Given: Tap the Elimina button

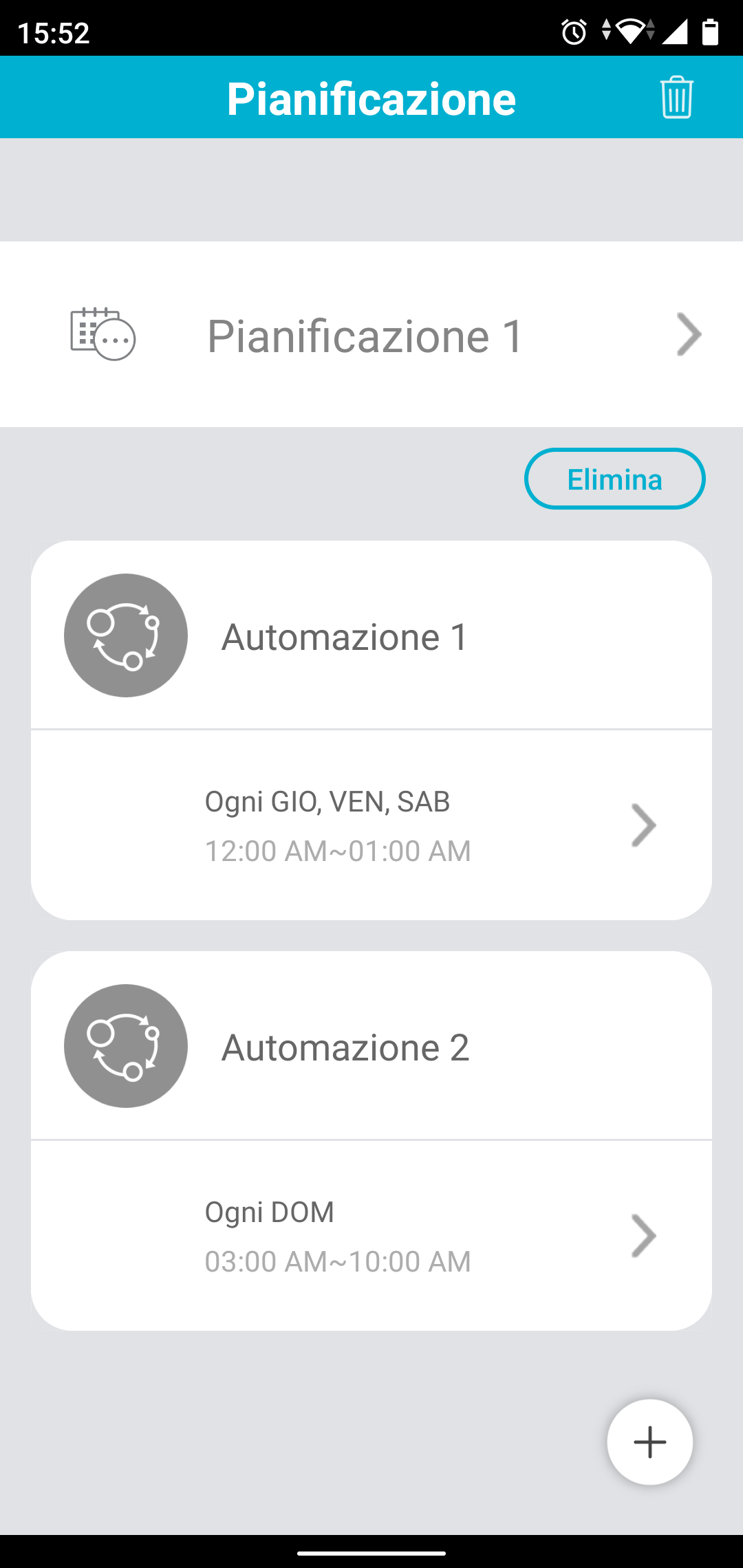Looking at the screenshot, I should (x=615, y=479).
